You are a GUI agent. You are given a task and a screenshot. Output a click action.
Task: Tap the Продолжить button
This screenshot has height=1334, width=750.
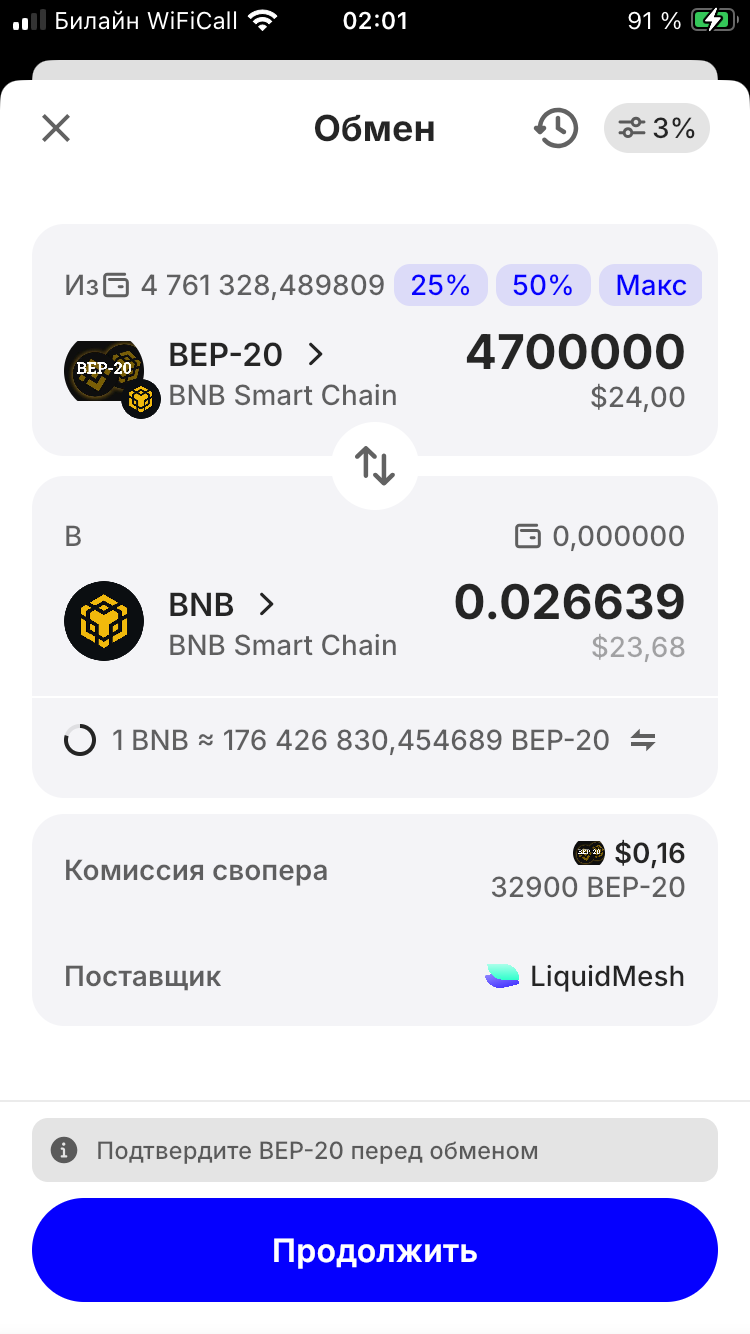click(375, 1250)
